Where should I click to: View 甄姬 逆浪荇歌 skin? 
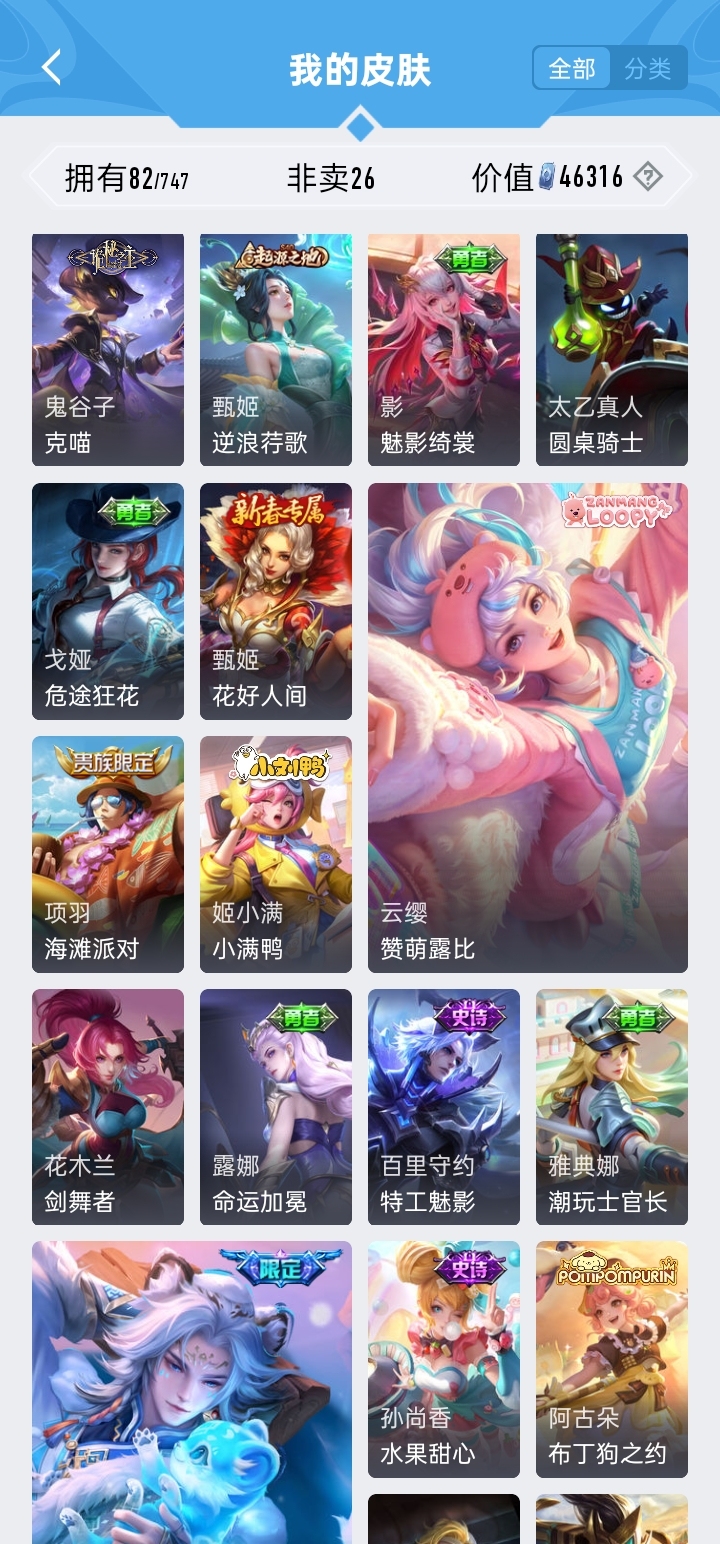click(276, 350)
